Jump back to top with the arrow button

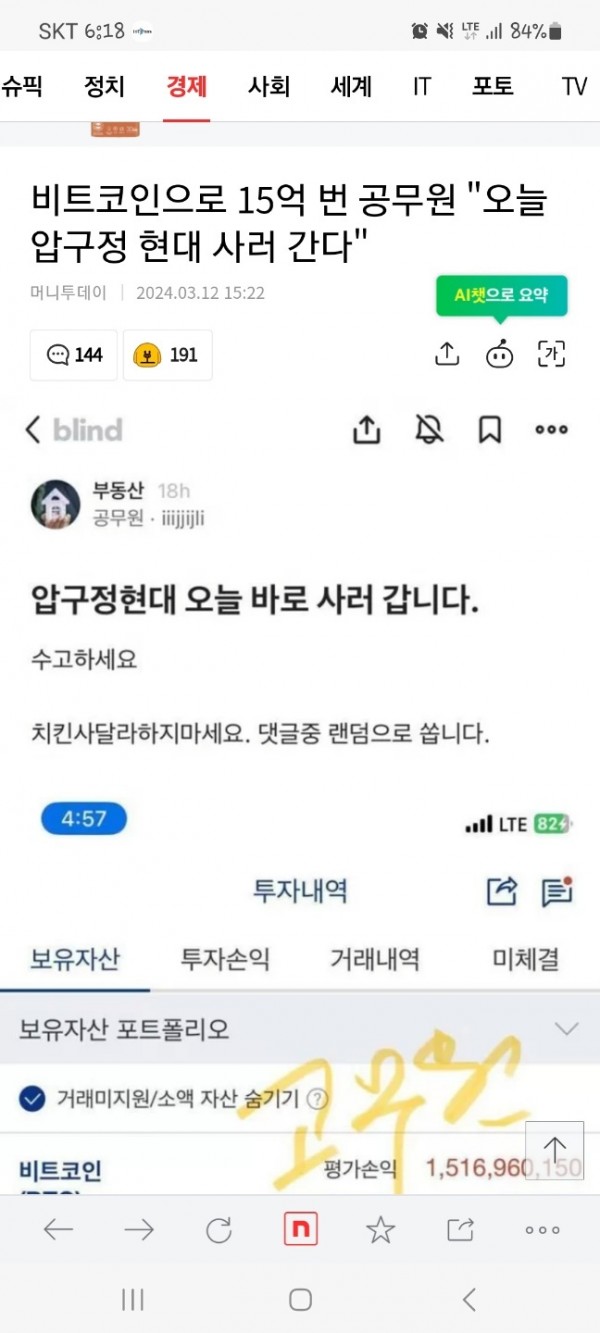click(555, 1150)
